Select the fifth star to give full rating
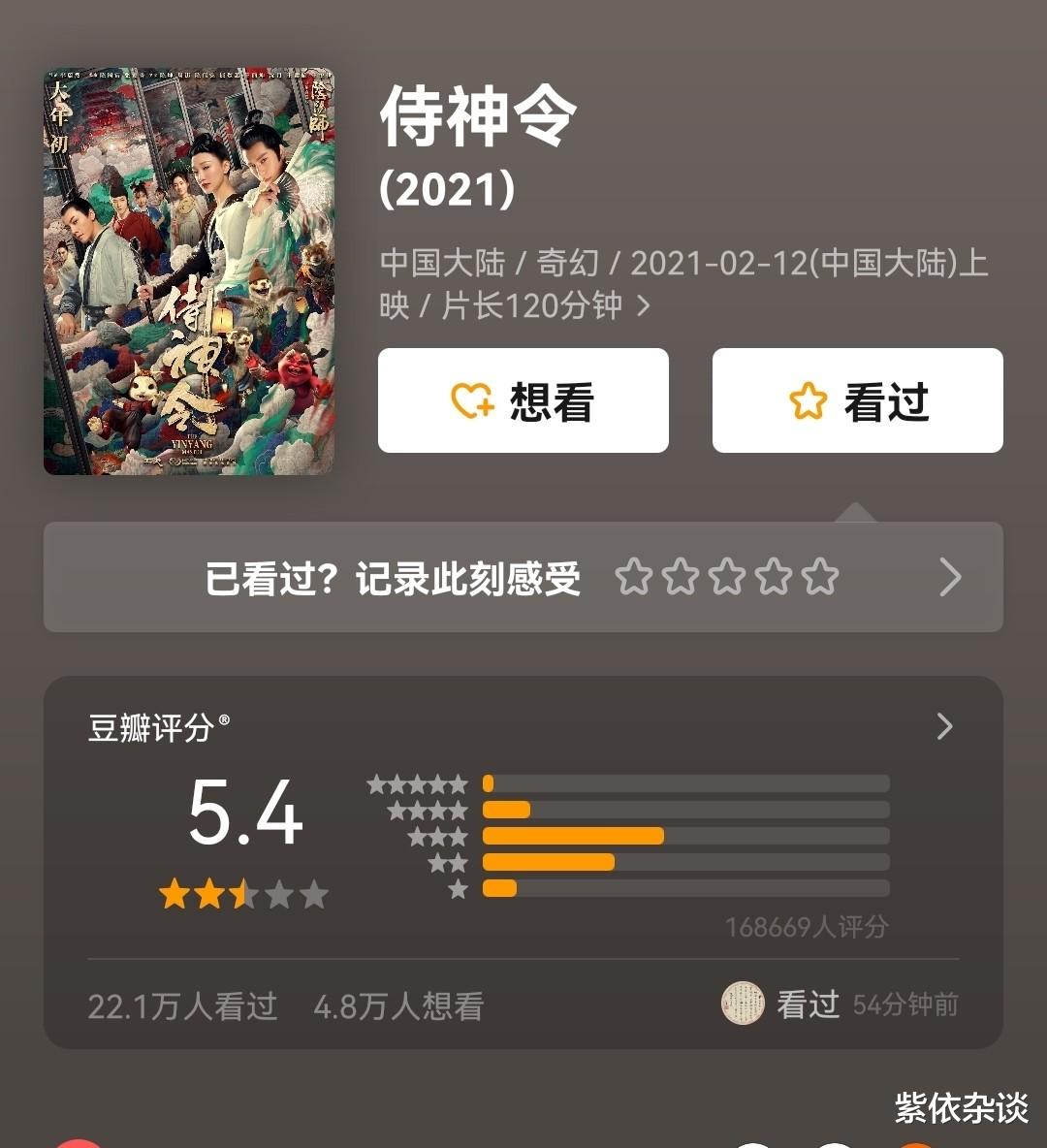Image resolution: width=1047 pixels, height=1148 pixels. [821, 576]
